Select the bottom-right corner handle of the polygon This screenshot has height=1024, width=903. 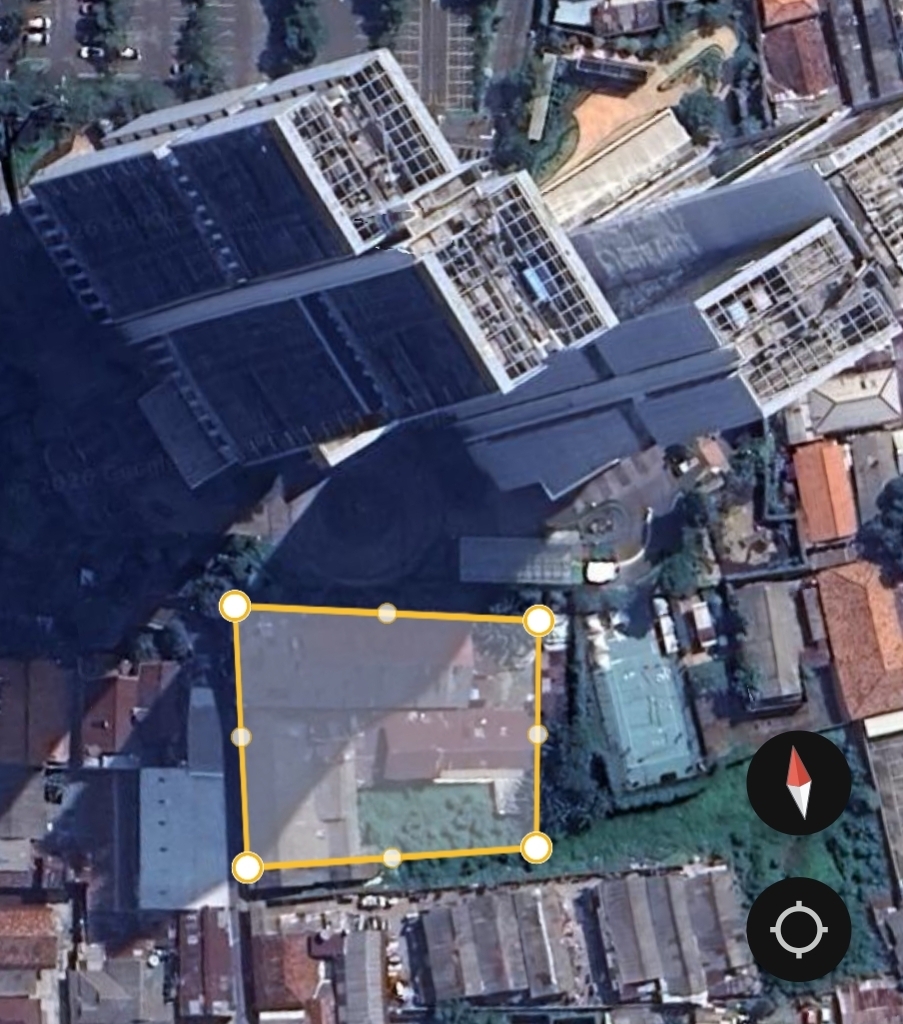tap(537, 848)
